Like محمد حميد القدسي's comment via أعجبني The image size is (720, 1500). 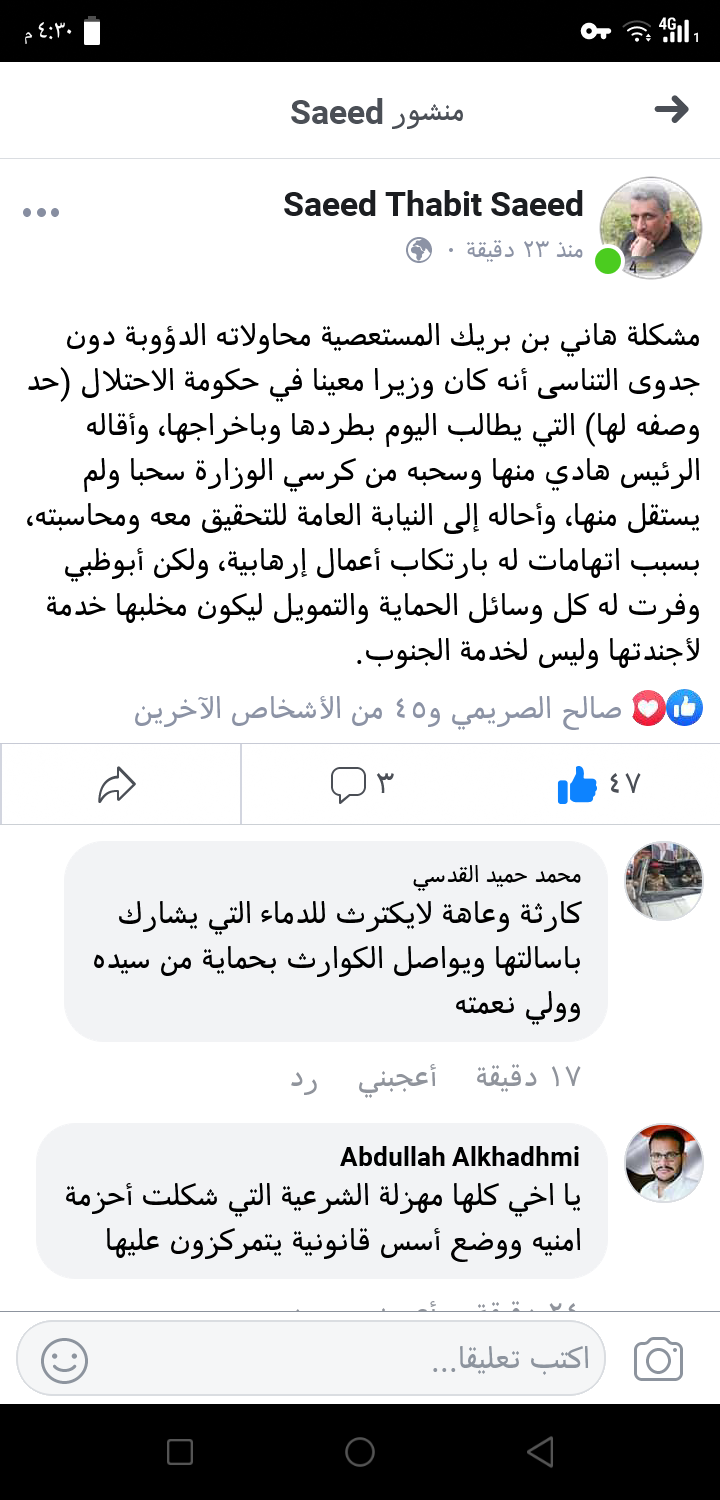pyautogui.click(x=397, y=1077)
